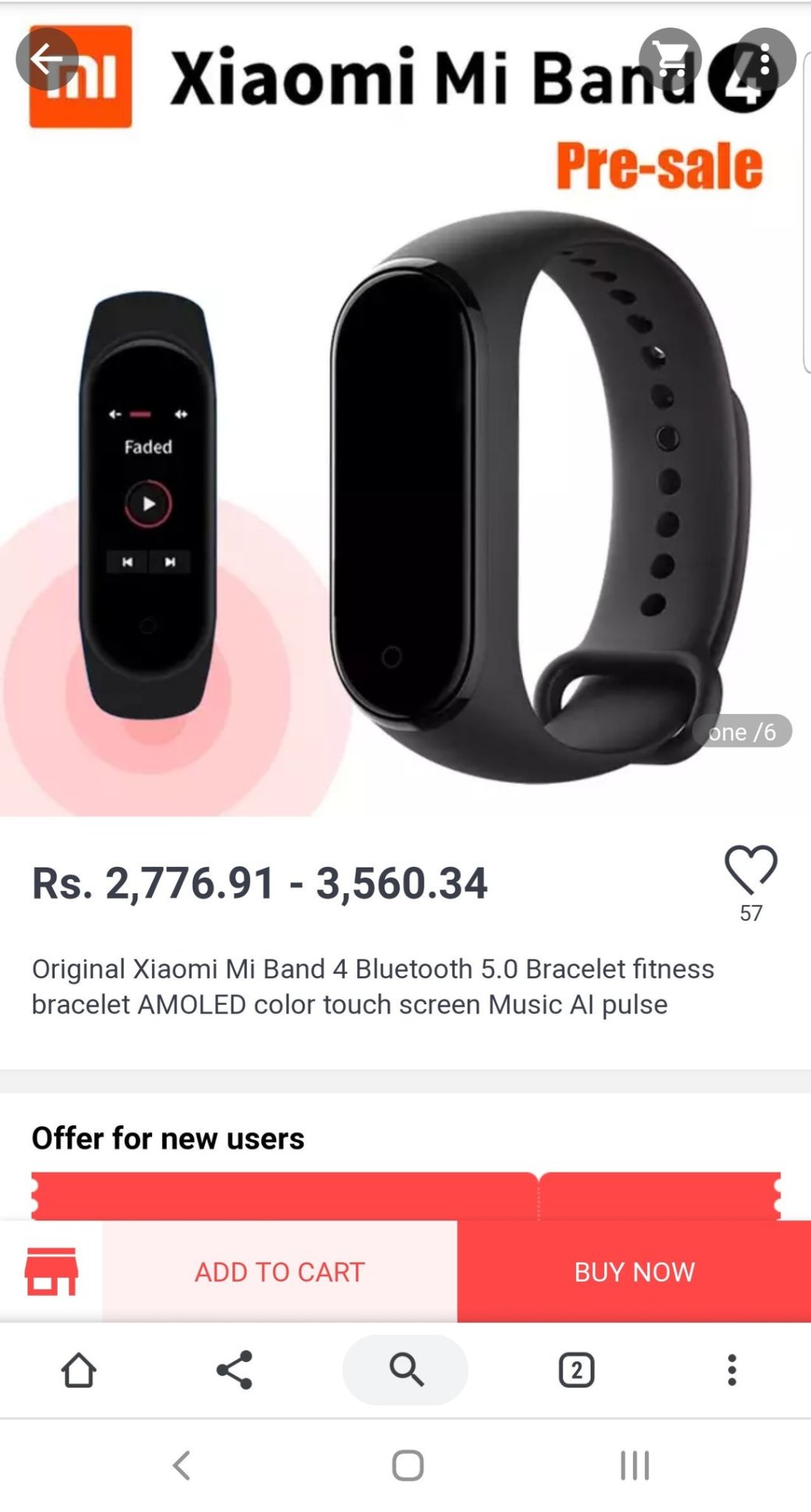Open the product page overflow menu

[x=765, y=59]
